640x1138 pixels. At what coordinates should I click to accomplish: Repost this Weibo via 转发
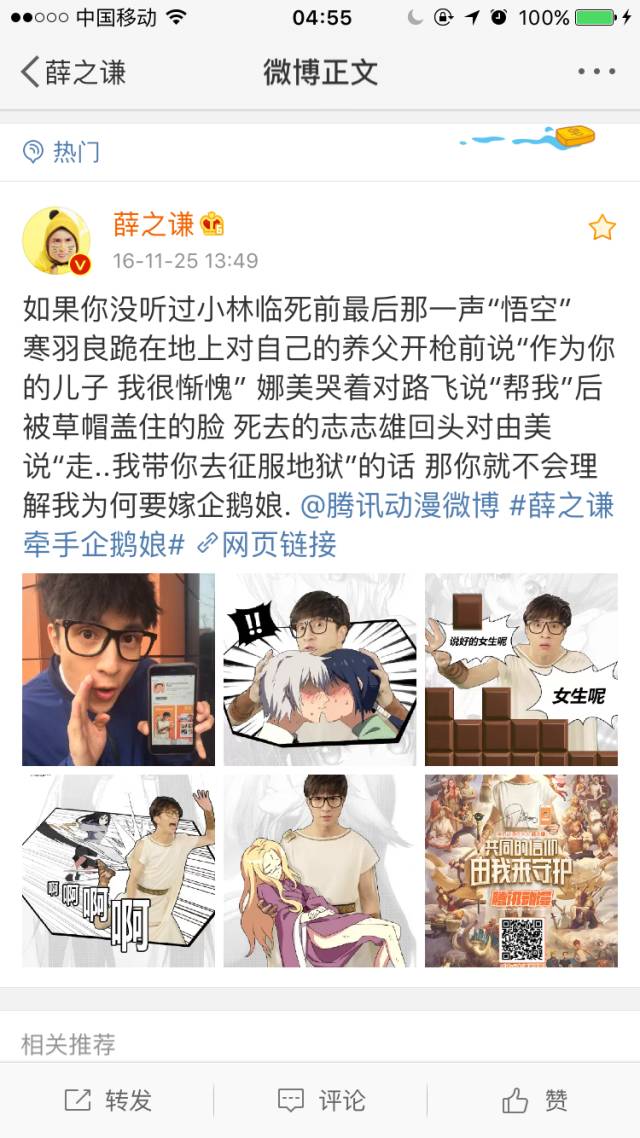point(108,1101)
